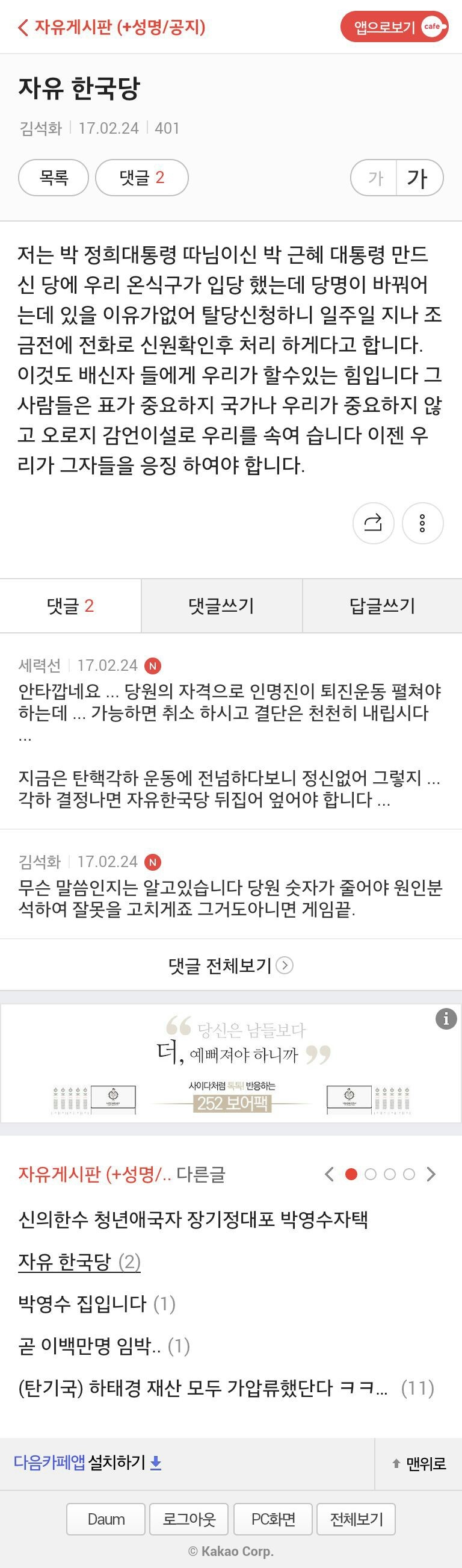Select the larger font size 가
462x1568 pixels.
click(418, 178)
